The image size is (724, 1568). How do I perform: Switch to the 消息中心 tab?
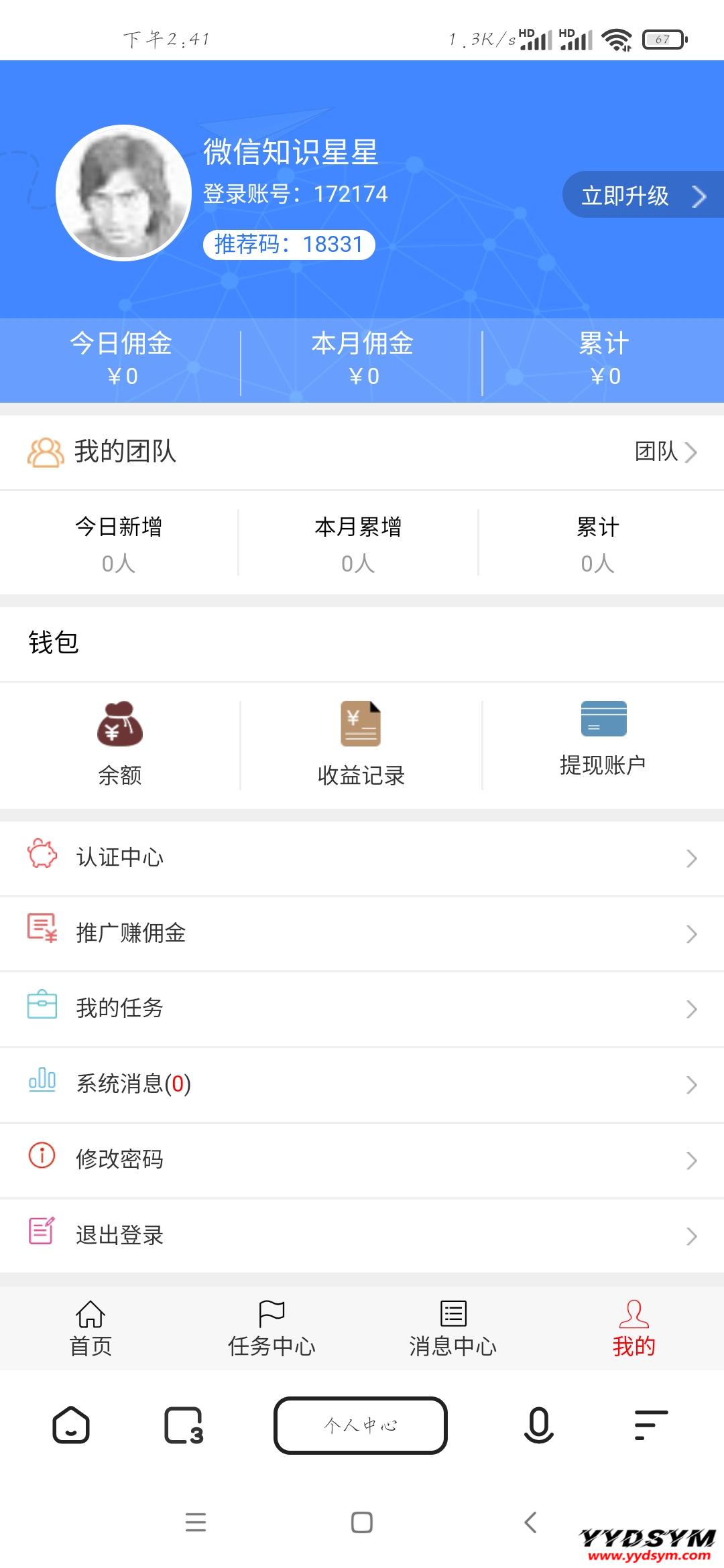[453, 1328]
